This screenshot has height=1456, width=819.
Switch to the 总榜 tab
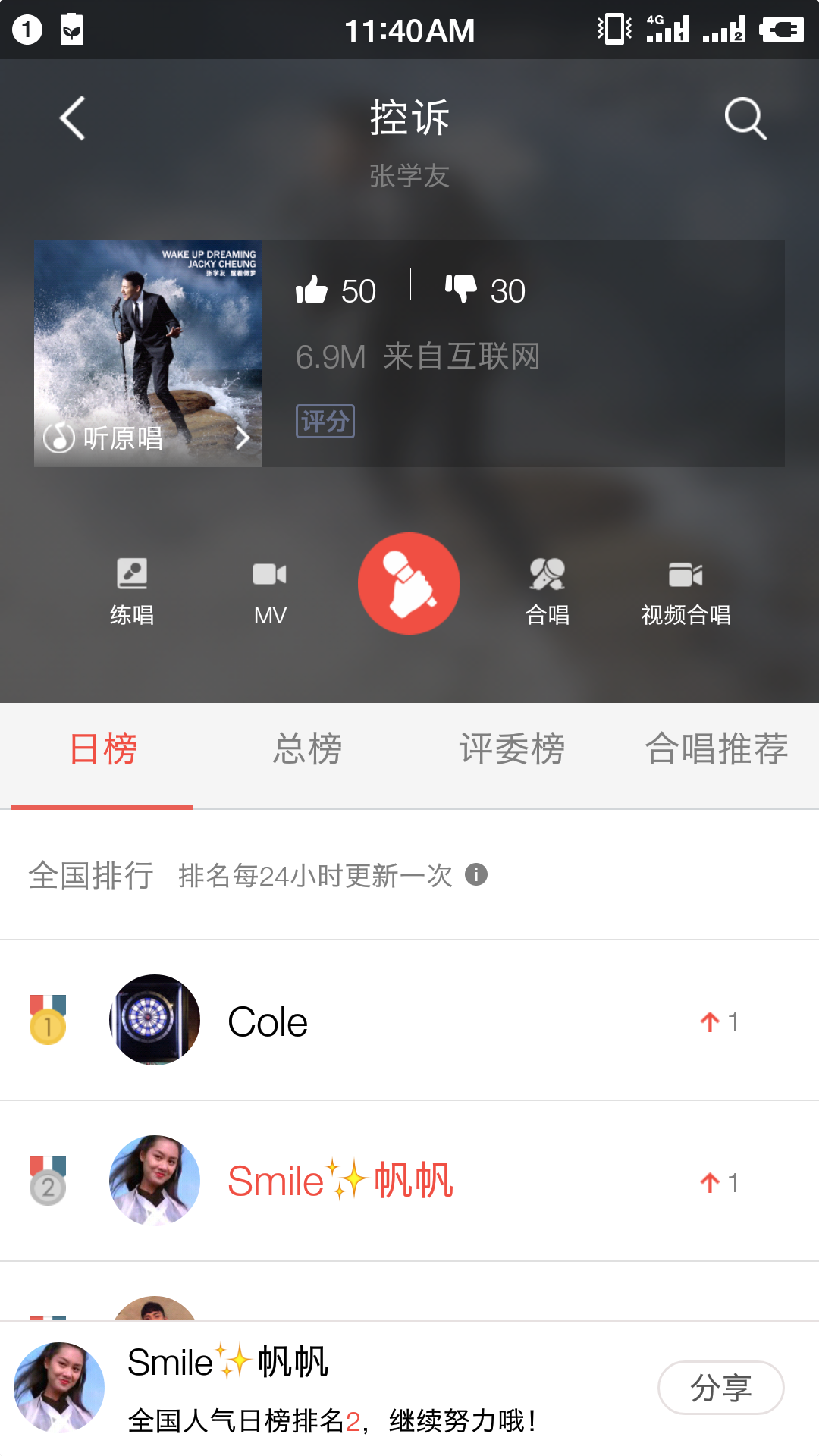307,750
